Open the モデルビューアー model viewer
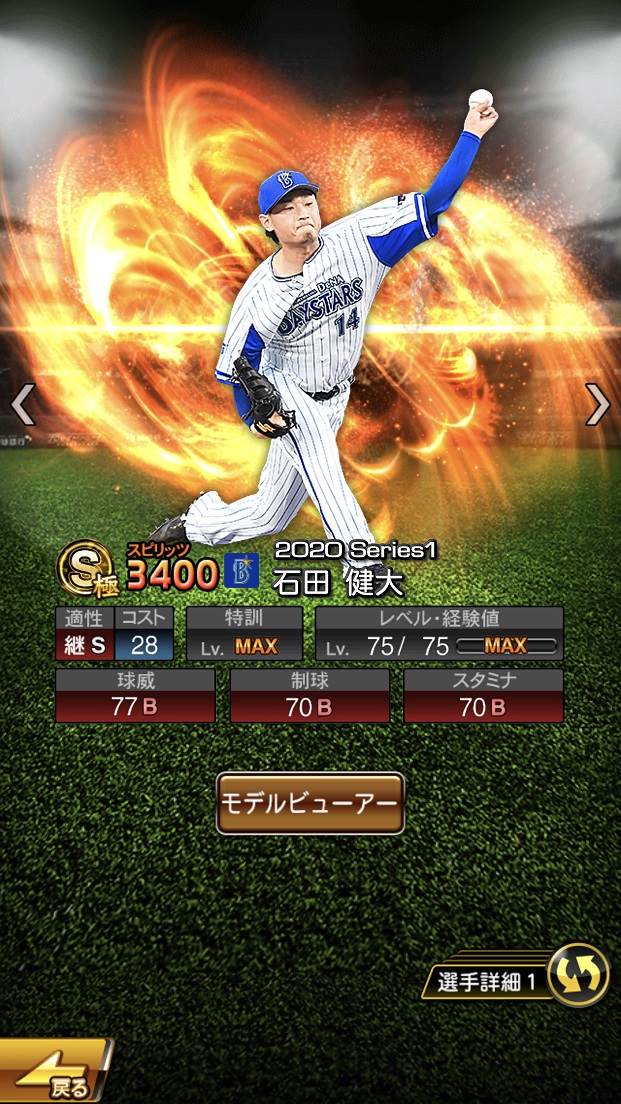The width and height of the screenshot is (621, 1104). (x=310, y=803)
